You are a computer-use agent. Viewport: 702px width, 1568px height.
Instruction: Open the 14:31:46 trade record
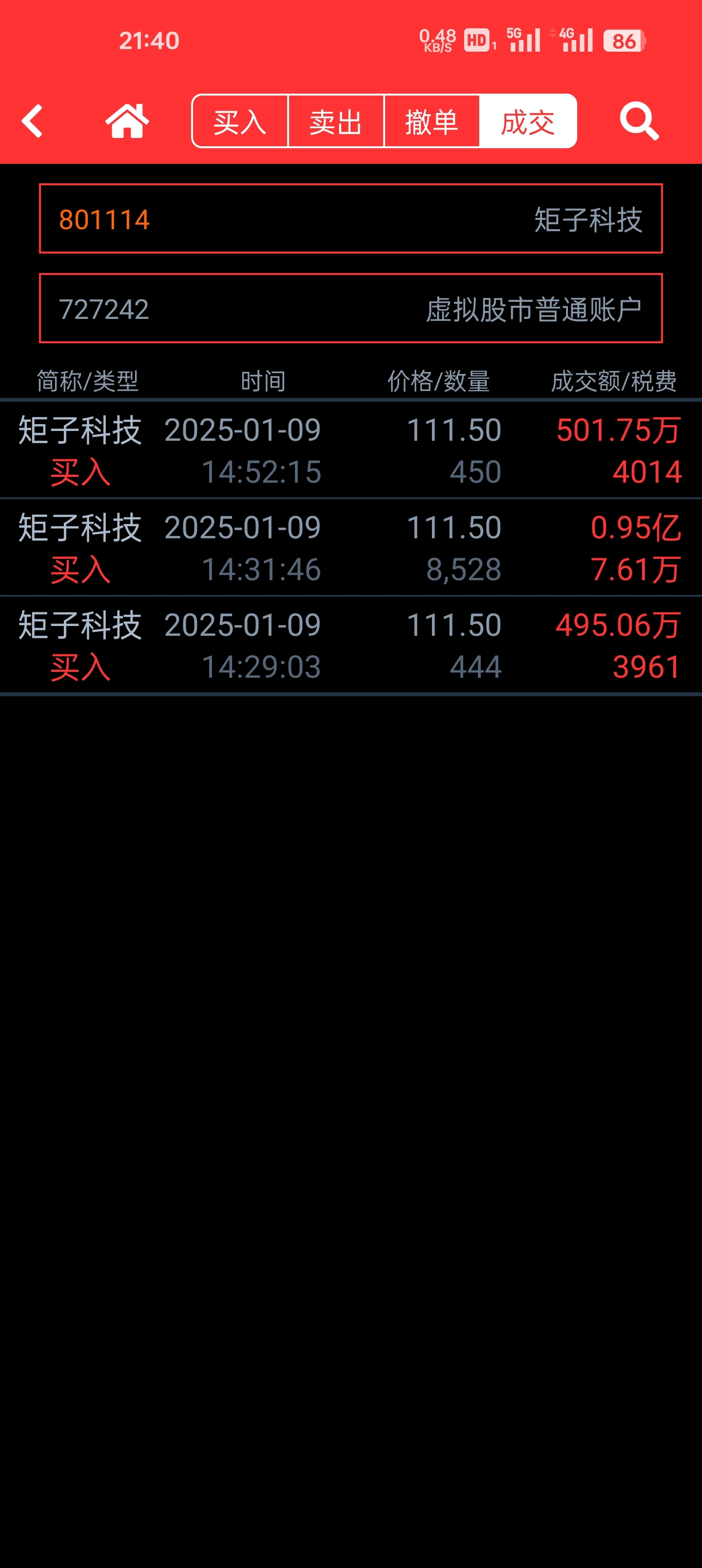coord(351,547)
